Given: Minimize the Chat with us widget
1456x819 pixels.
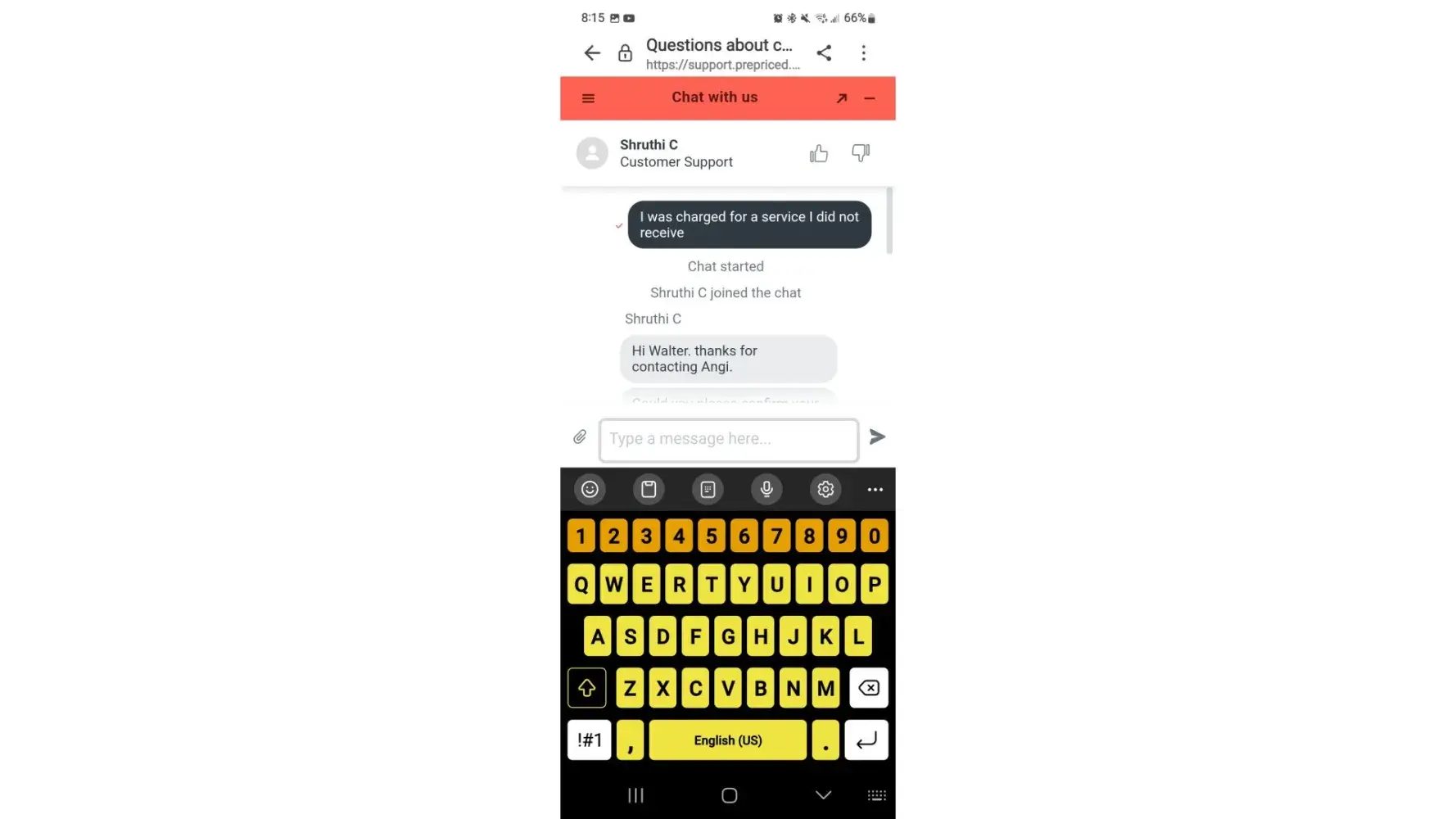Looking at the screenshot, I should pyautogui.click(x=870, y=98).
